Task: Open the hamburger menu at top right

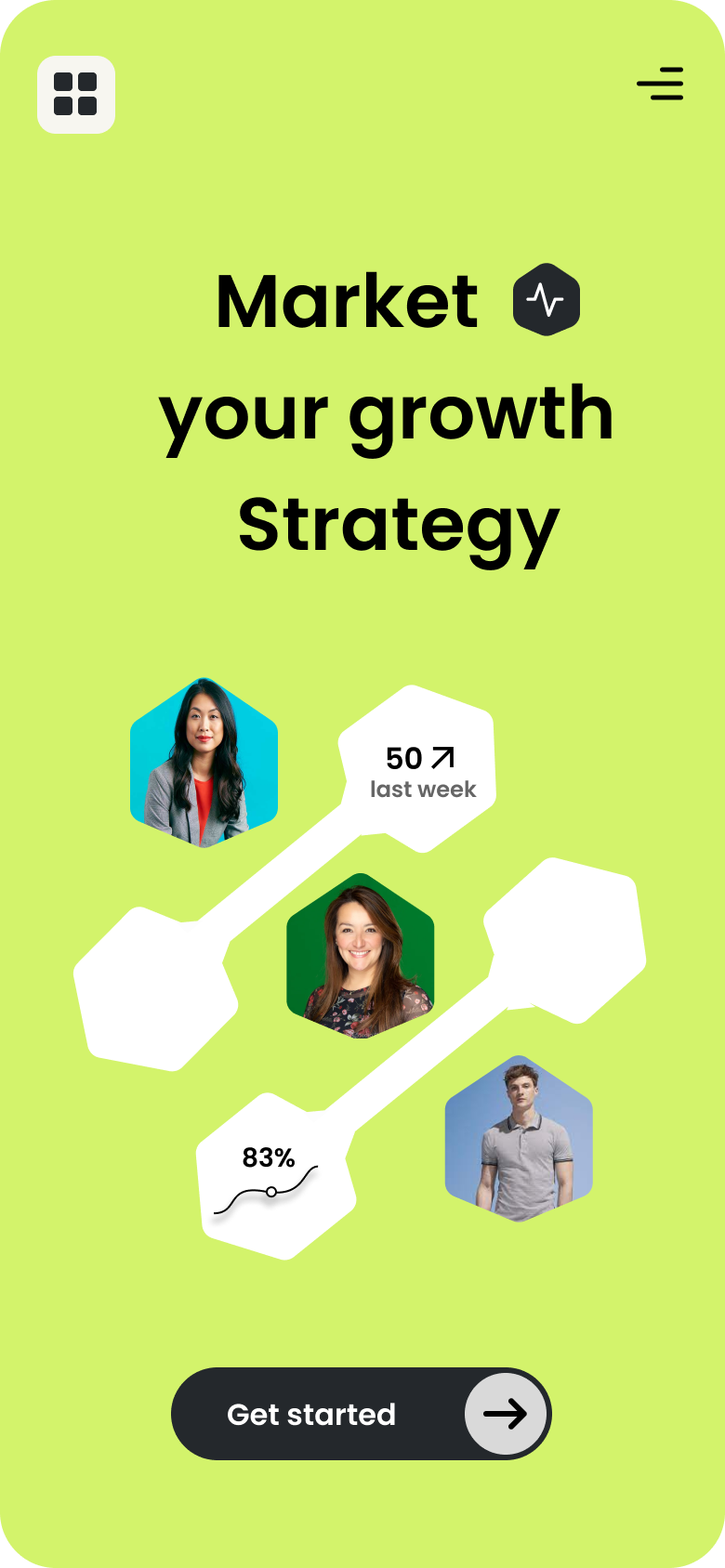Action: coord(661,84)
